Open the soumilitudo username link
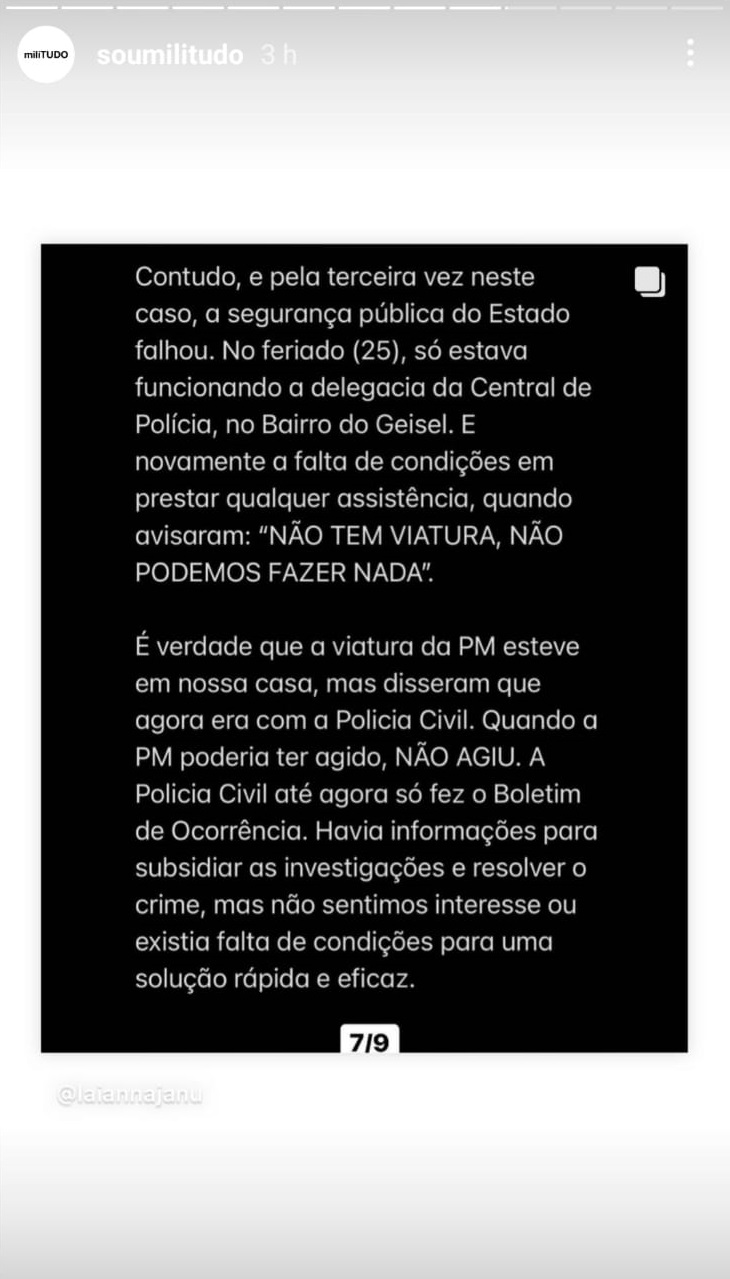The image size is (730, 1279). [169, 55]
